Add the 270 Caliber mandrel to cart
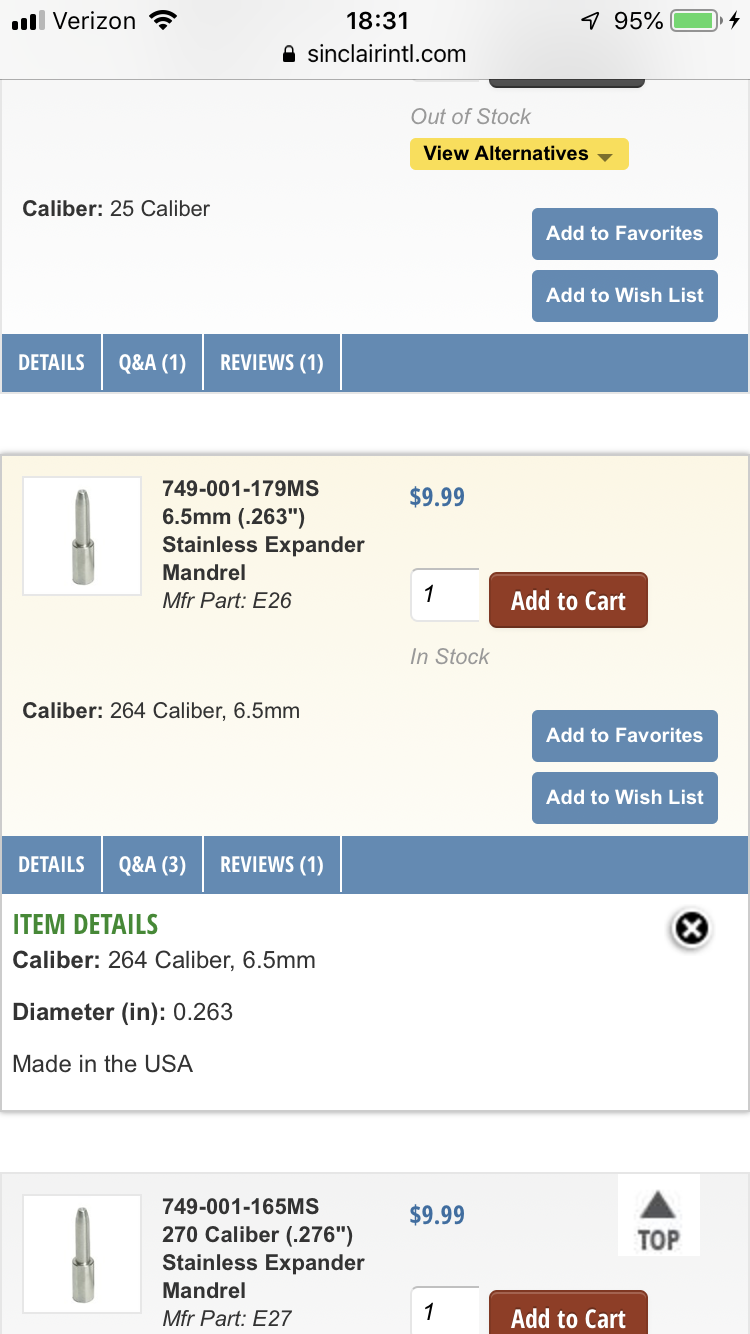Screen dimensions: 750x1334 (x=568, y=1316)
